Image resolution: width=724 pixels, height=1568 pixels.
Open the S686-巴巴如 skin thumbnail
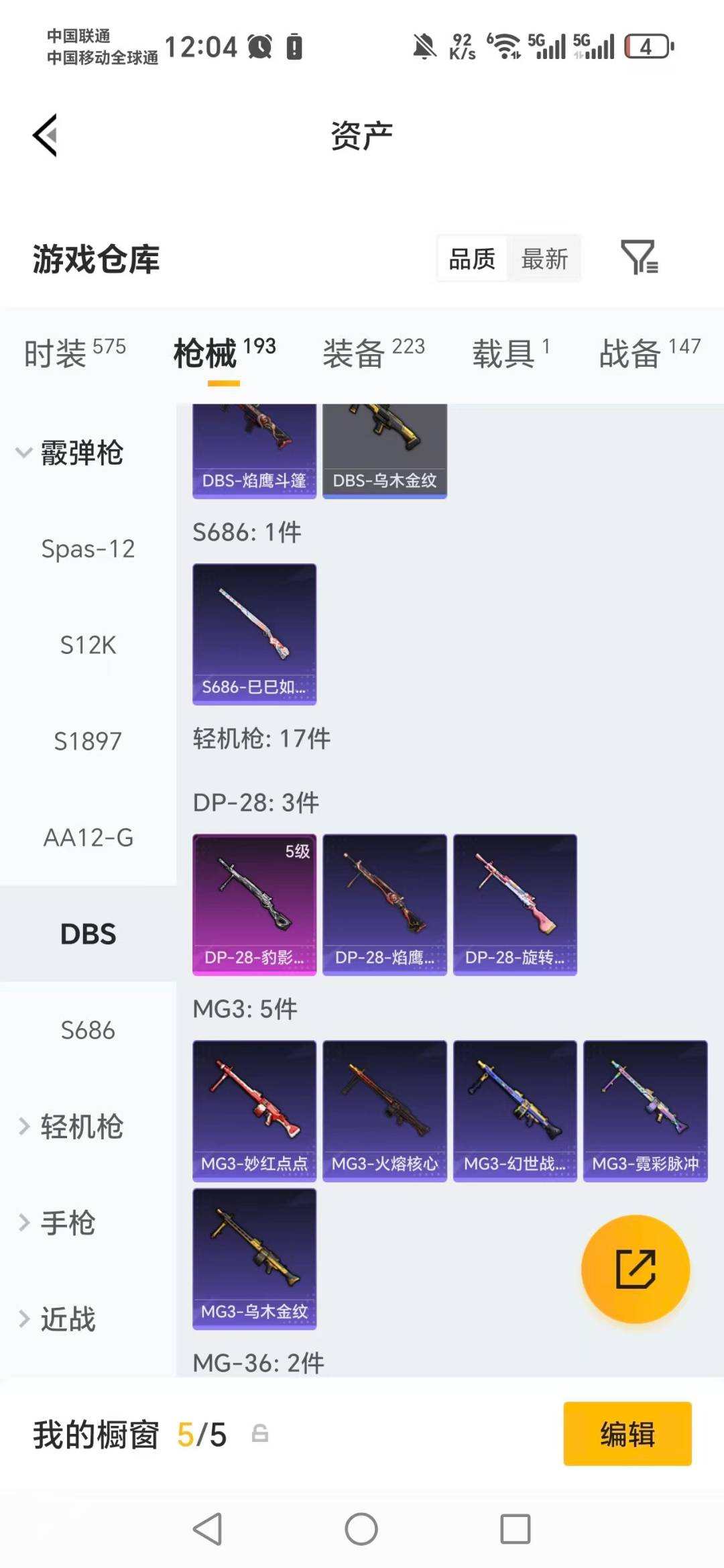click(253, 633)
